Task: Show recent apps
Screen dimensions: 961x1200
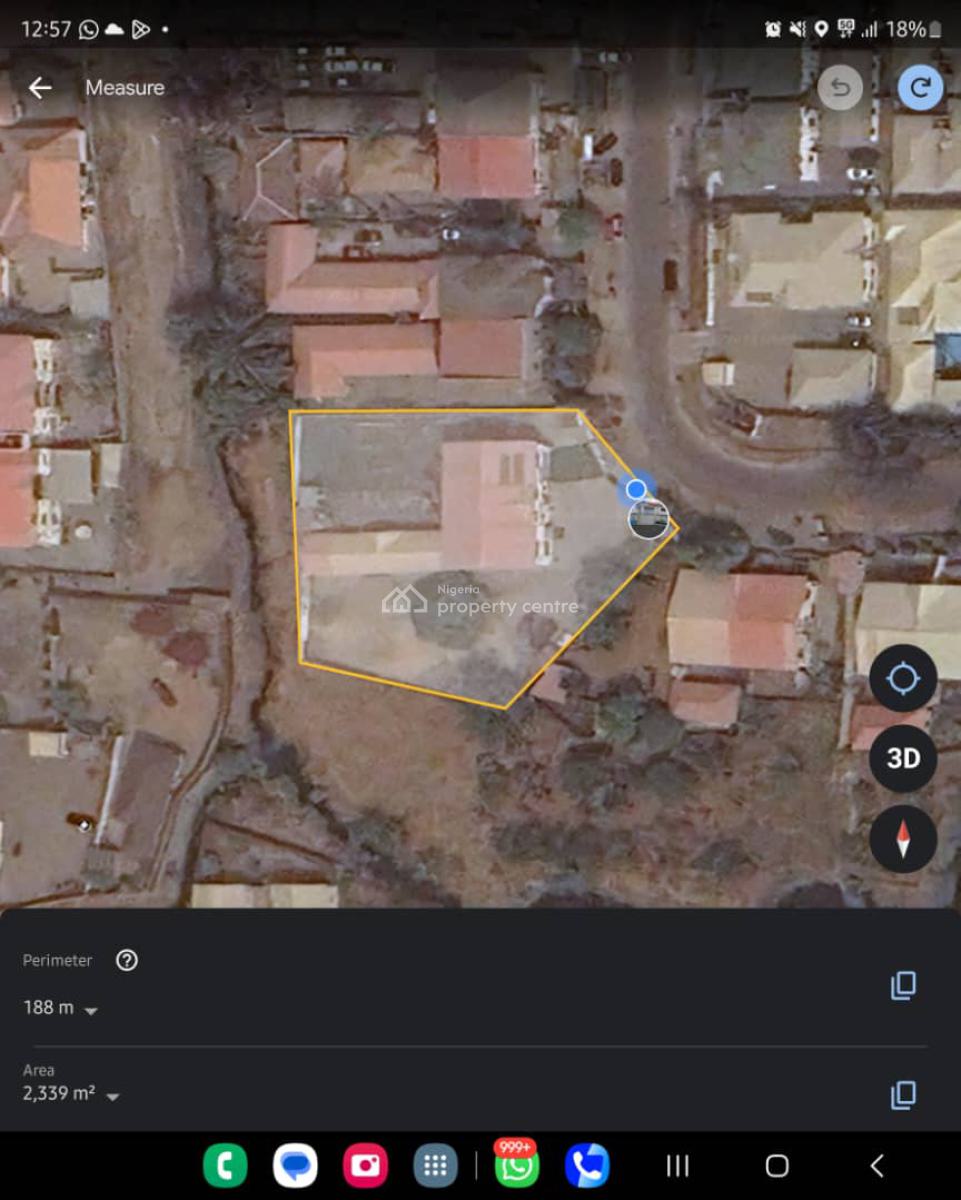Action: pyautogui.click(x=678, y=1166)
